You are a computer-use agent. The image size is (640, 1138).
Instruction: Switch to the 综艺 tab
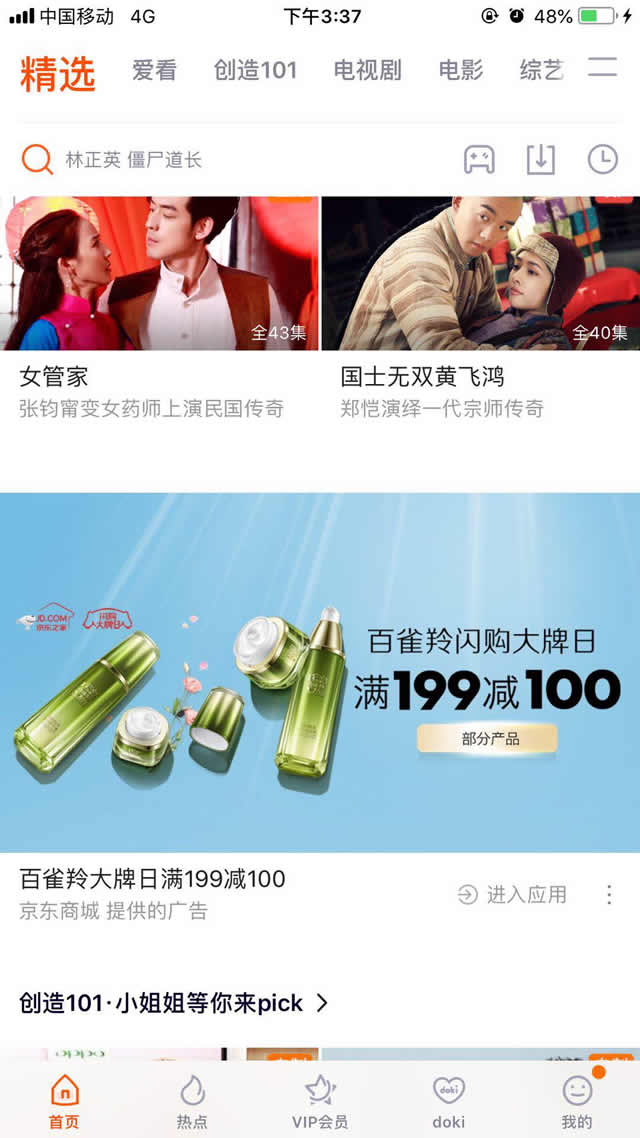click(541, 70)
